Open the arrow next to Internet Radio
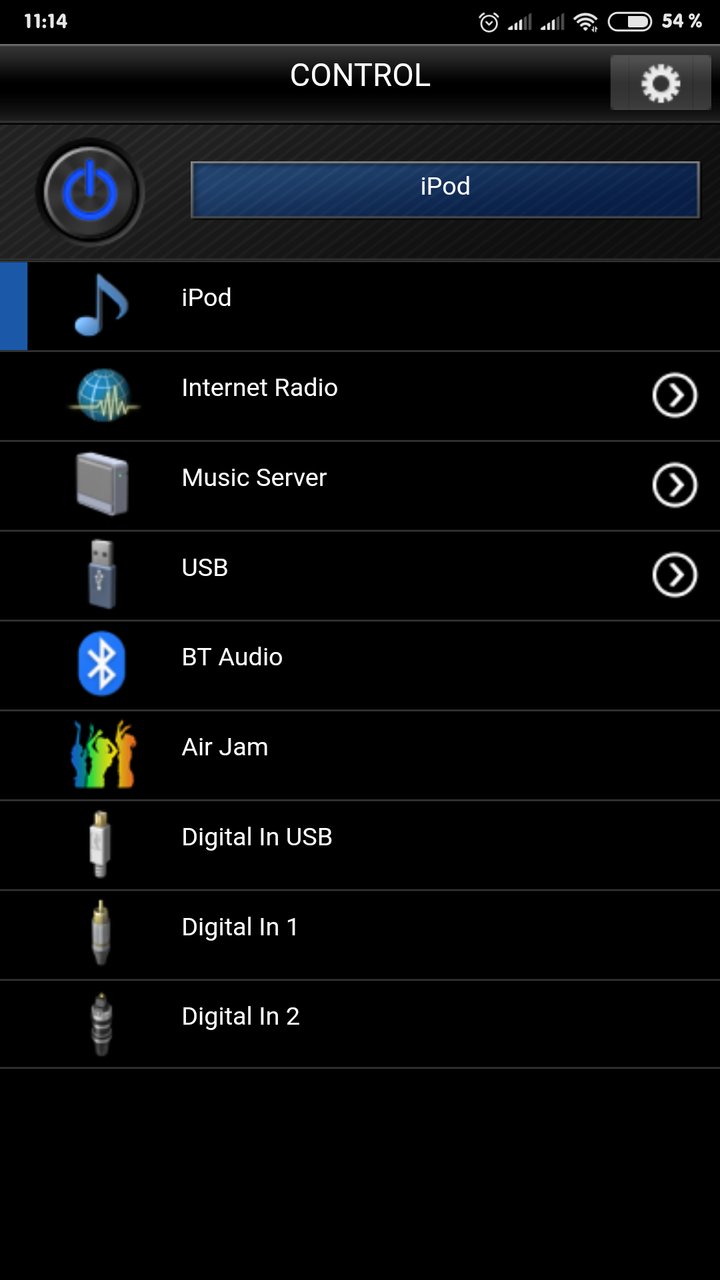This screenshot has width=720, height=1280. [675, 396]
